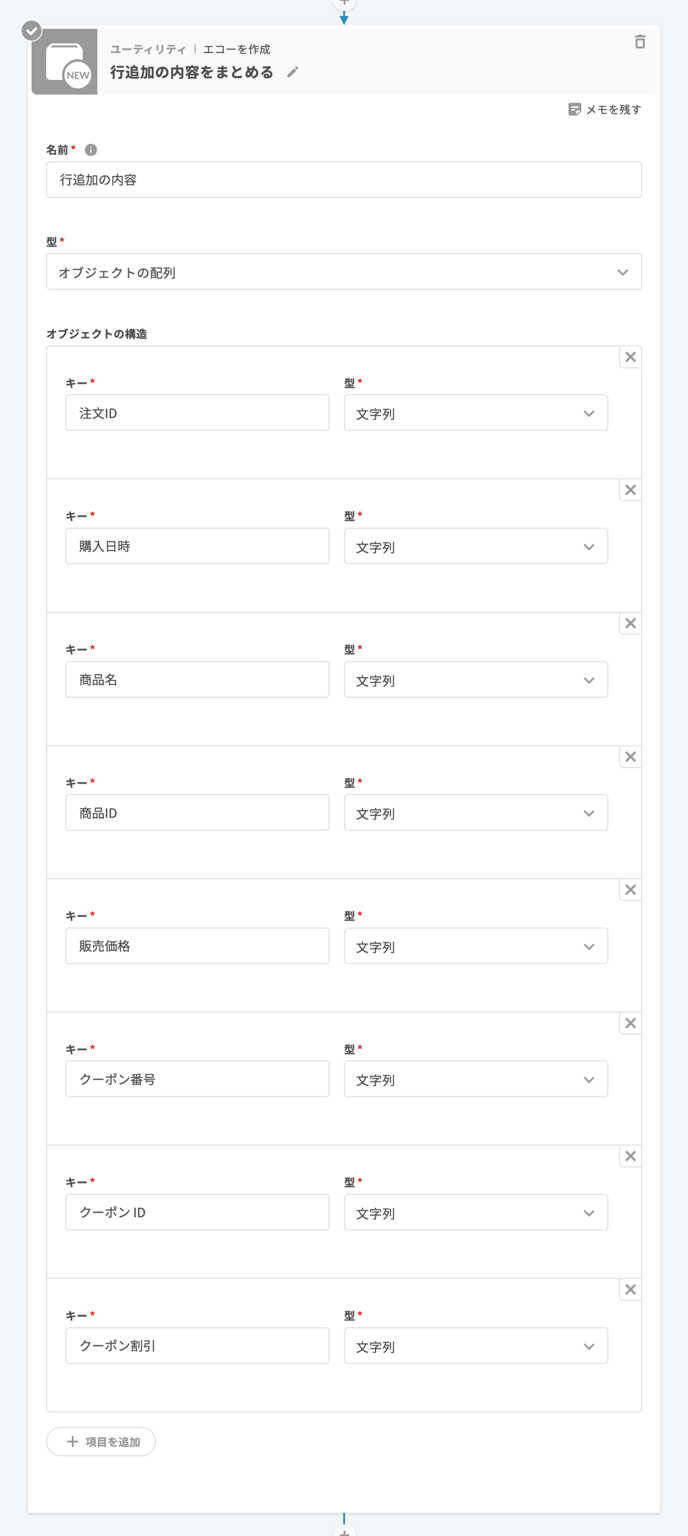Edit the key field 商品名

pyautogui.click(x=197, y=680)
